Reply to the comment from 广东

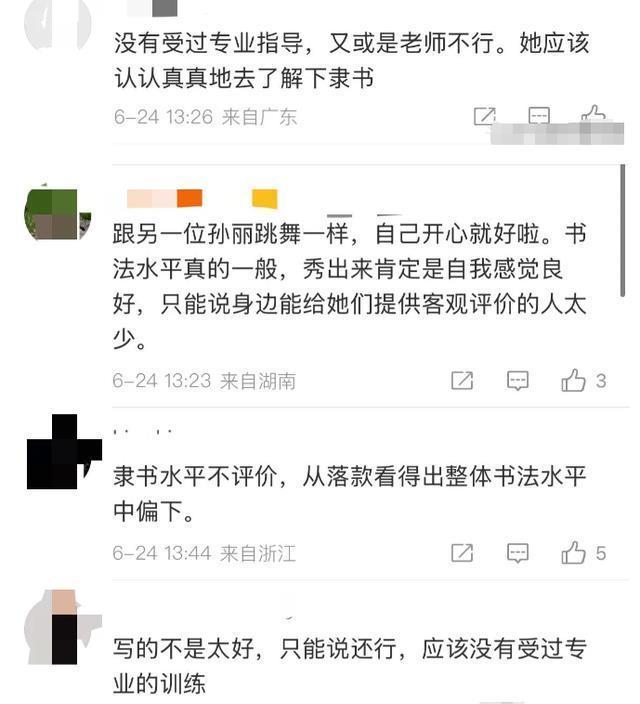tap(539, 116)
